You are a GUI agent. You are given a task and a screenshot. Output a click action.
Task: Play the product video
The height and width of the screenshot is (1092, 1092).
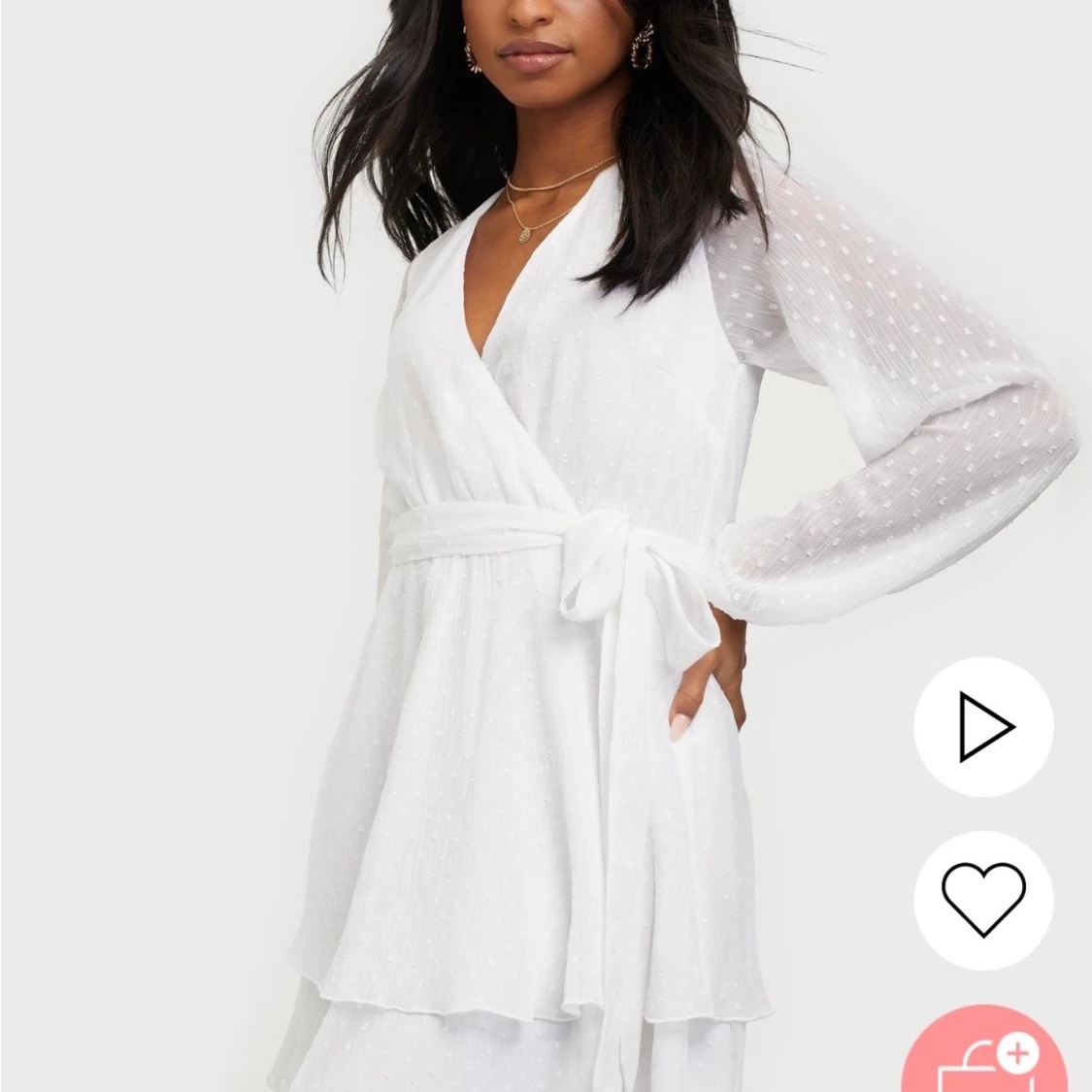983,726
